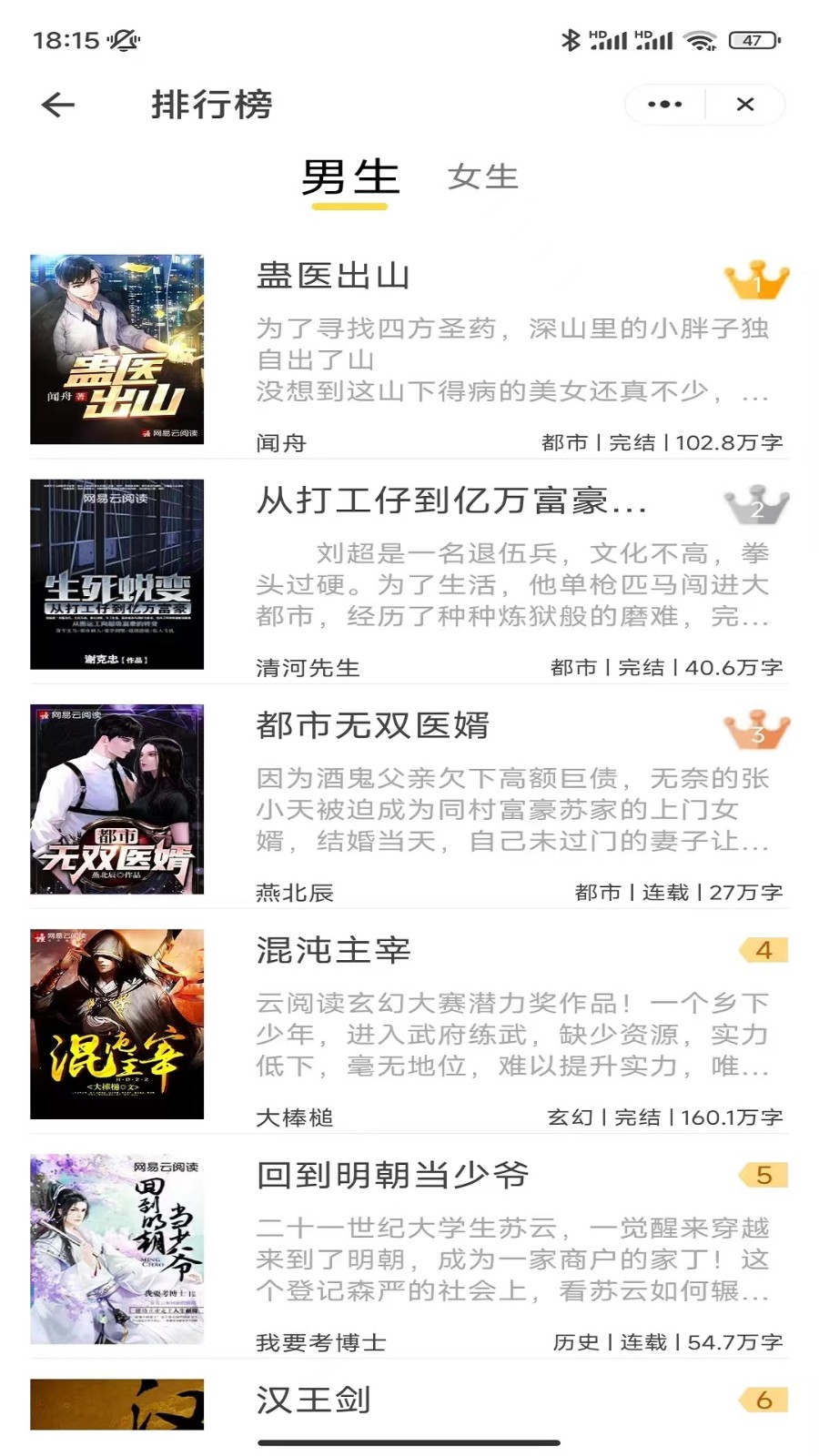Image resolution: width=819 pixels, height=1456 pixels.
Task: Click the Bluetooth icon in the status bar
Action: (571, 39)
